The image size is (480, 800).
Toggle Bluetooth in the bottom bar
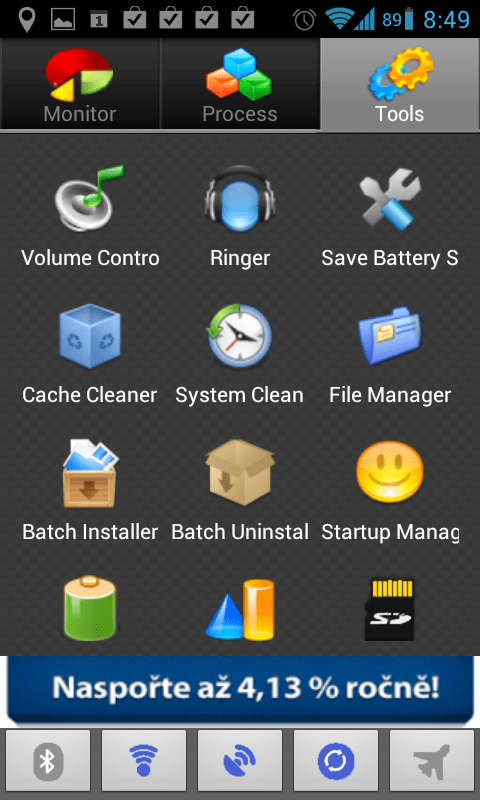coord(48,760)
